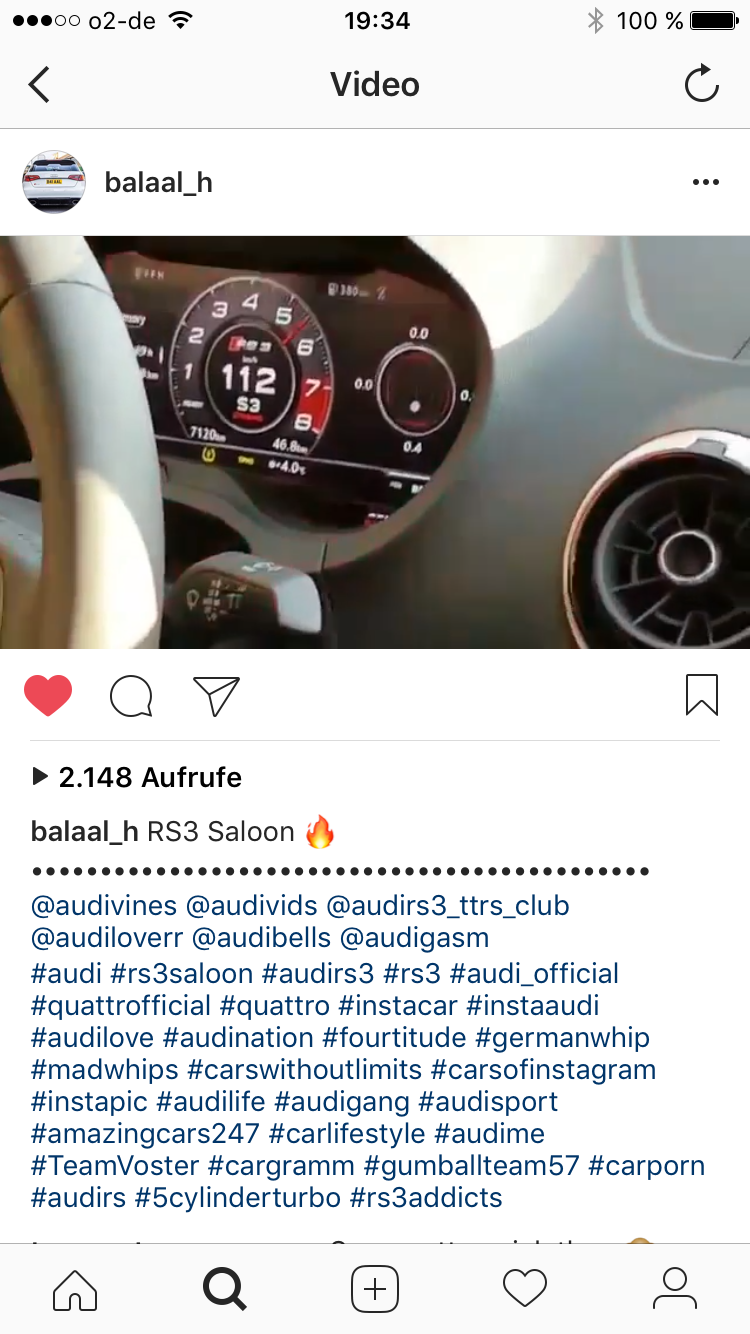Save the post with the bookmark icon
The width and height of the screenshot is (750, 1334).
(701, 695)
